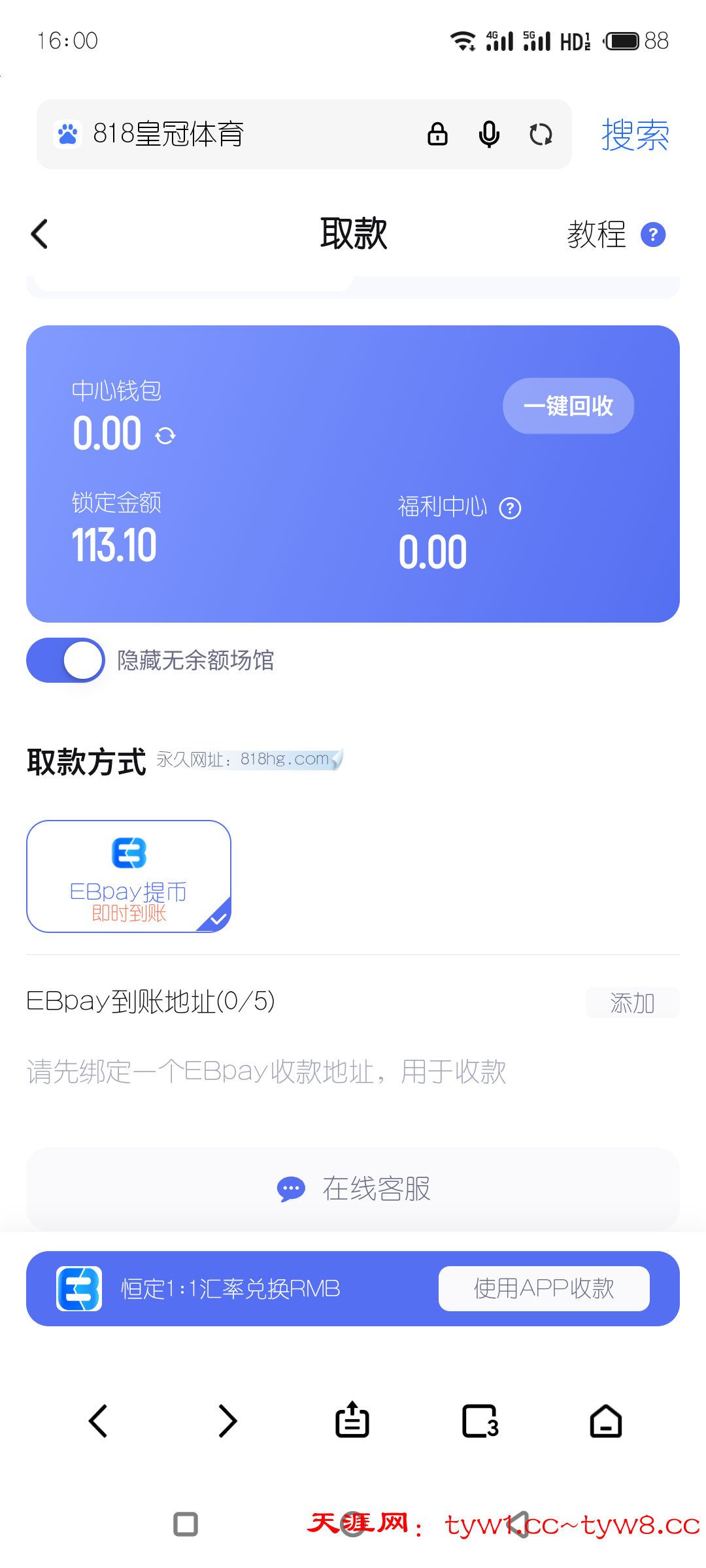Click the lock icon in the address bar
706x1568 pixels.
pos(437,133)
